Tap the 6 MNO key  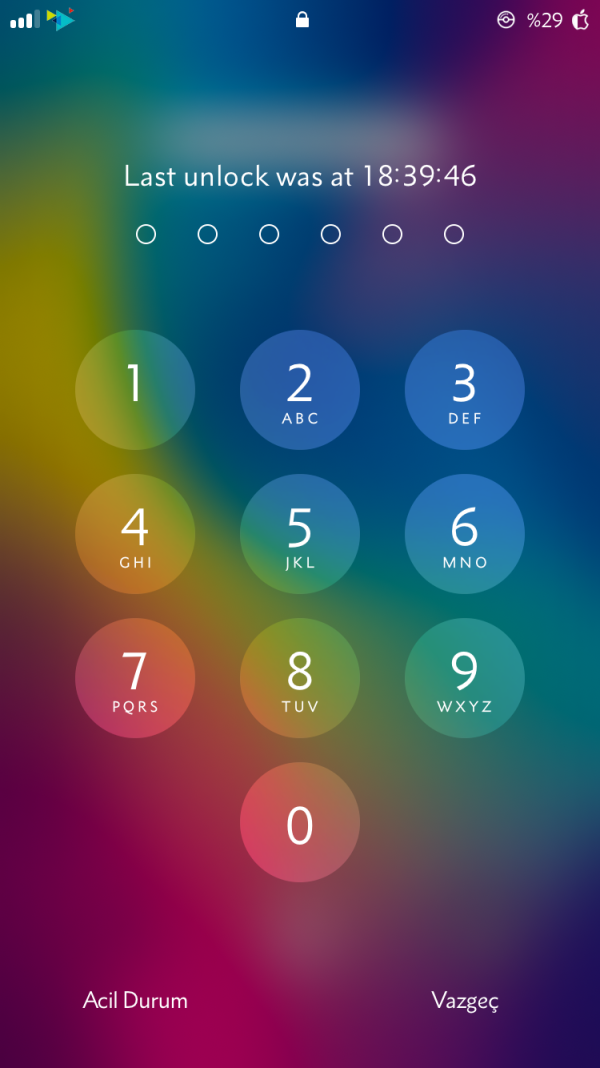click(x=464, y=534)
